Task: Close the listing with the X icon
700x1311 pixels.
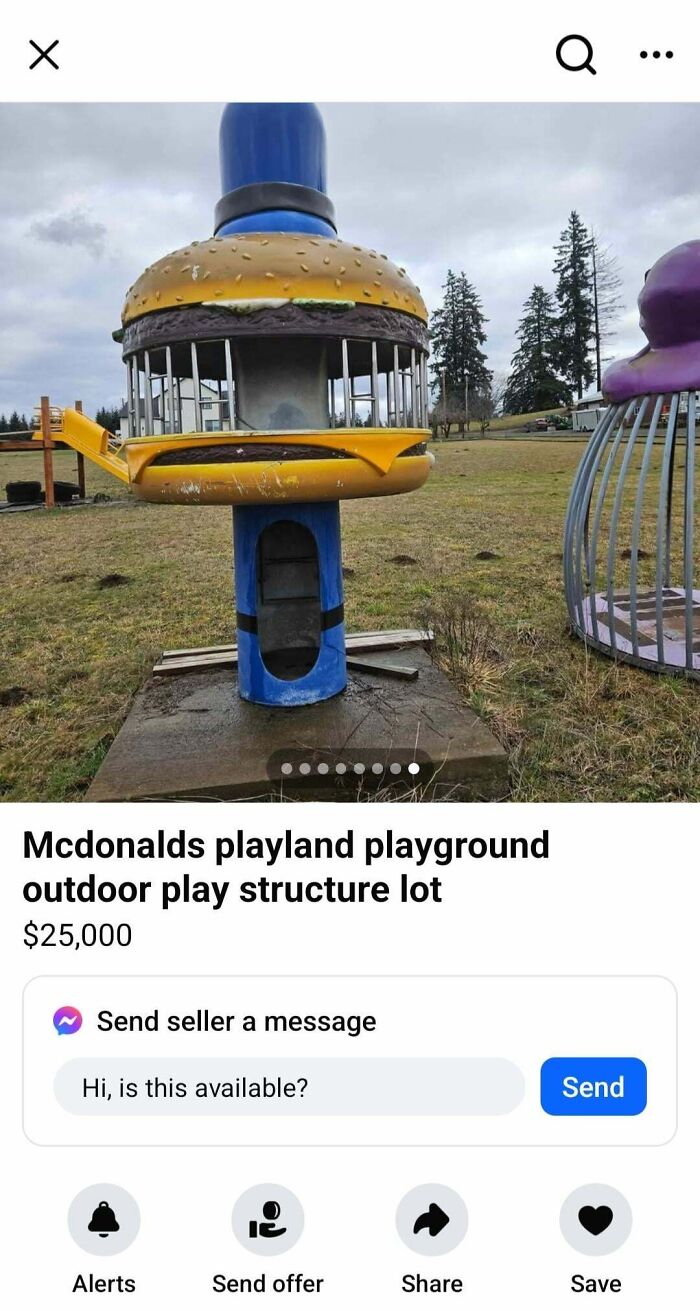Action: coord(44,55)
